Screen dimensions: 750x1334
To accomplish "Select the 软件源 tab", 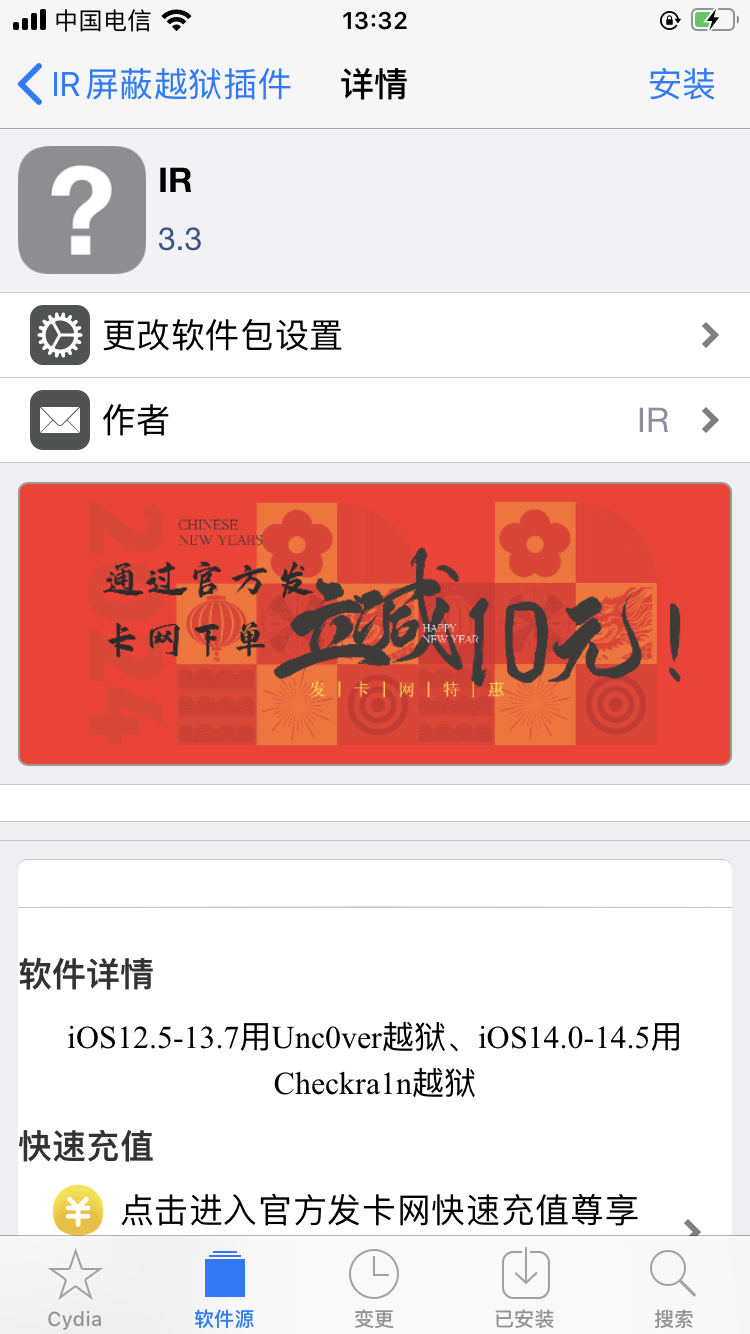I will pos(224,1288).
